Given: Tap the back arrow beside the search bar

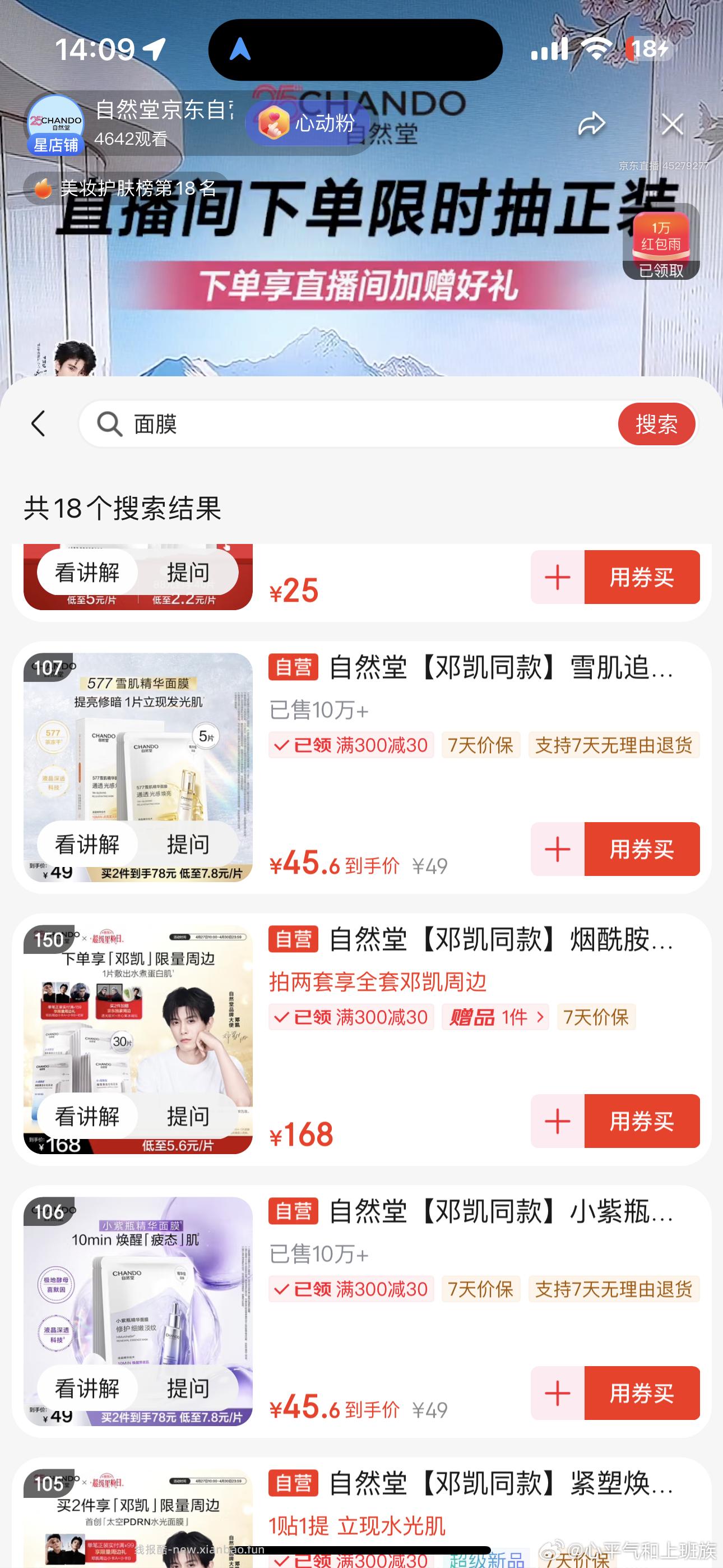Looking at the screenshot, I should (38, 423).
